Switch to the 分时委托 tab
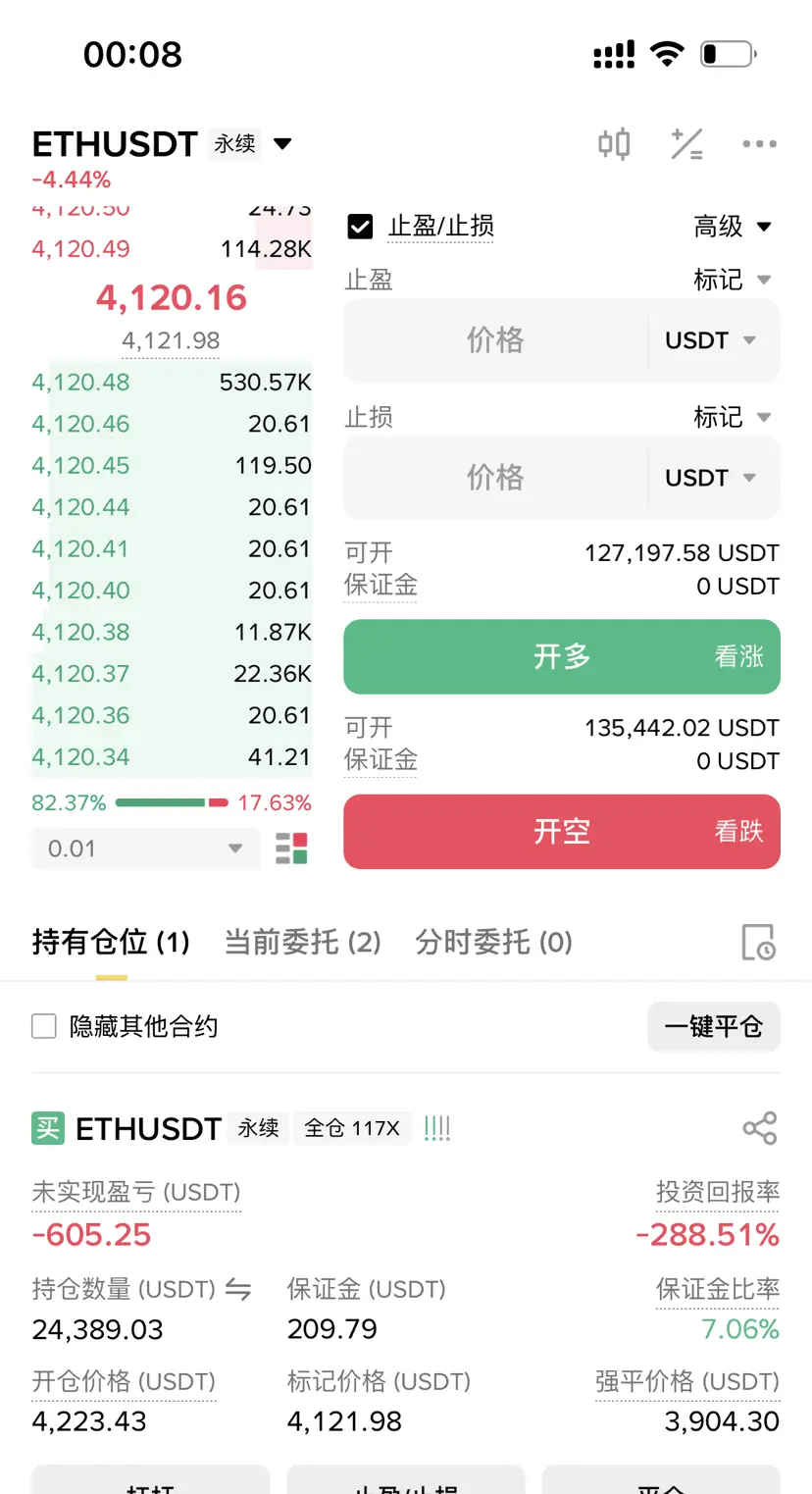 click(x=493, y=943)
